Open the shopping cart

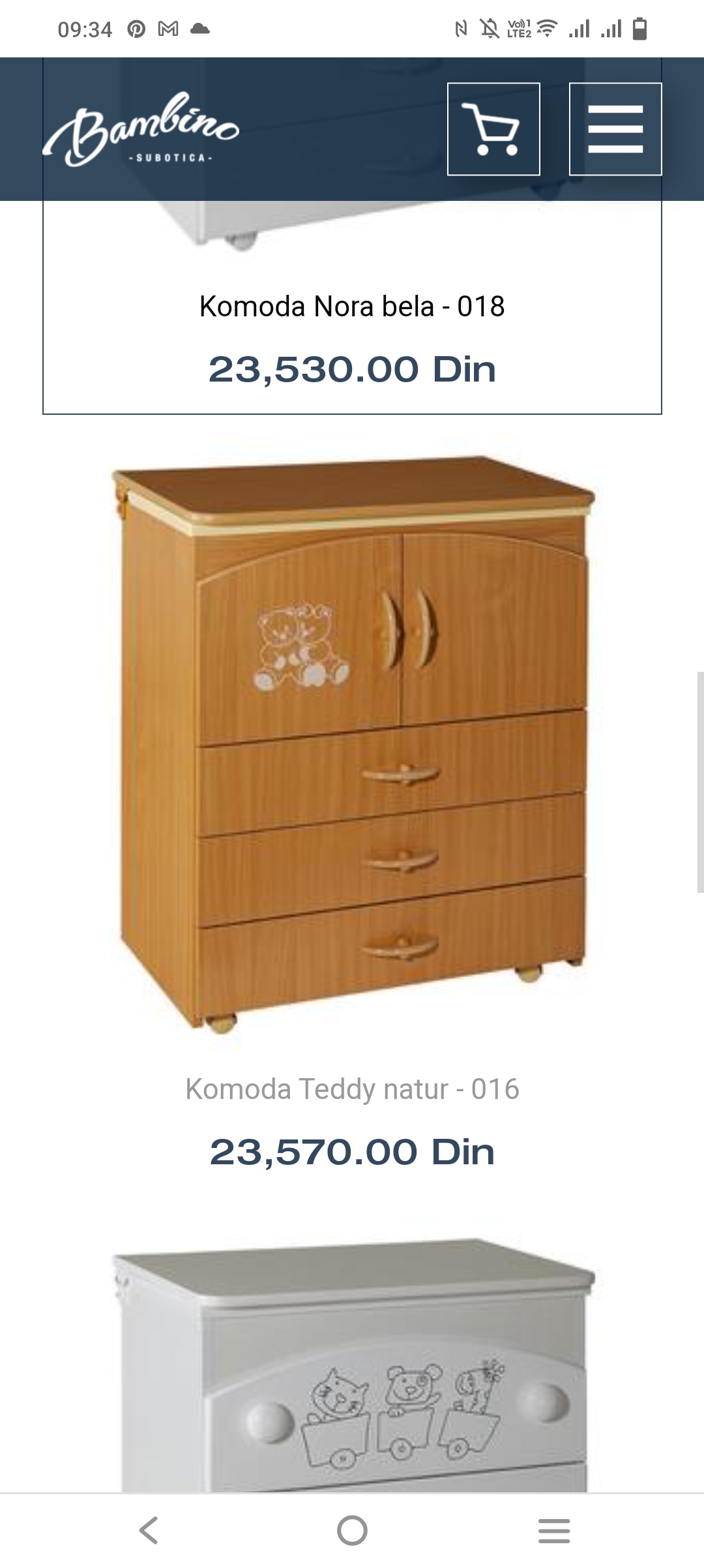pyautogui.click(x=493, y=129)
